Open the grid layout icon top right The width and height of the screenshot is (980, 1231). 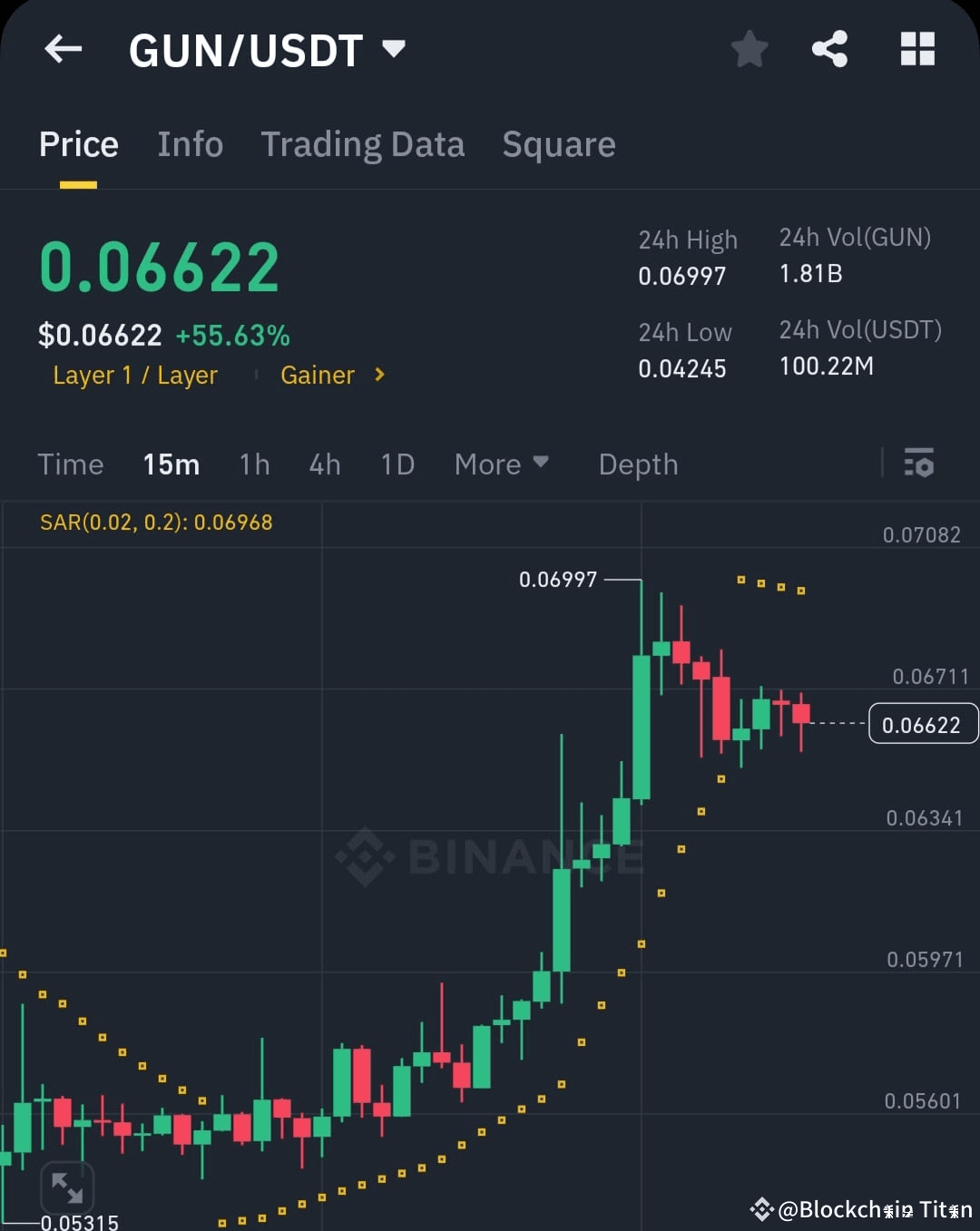pyautogui.click(x=917, y=50)
